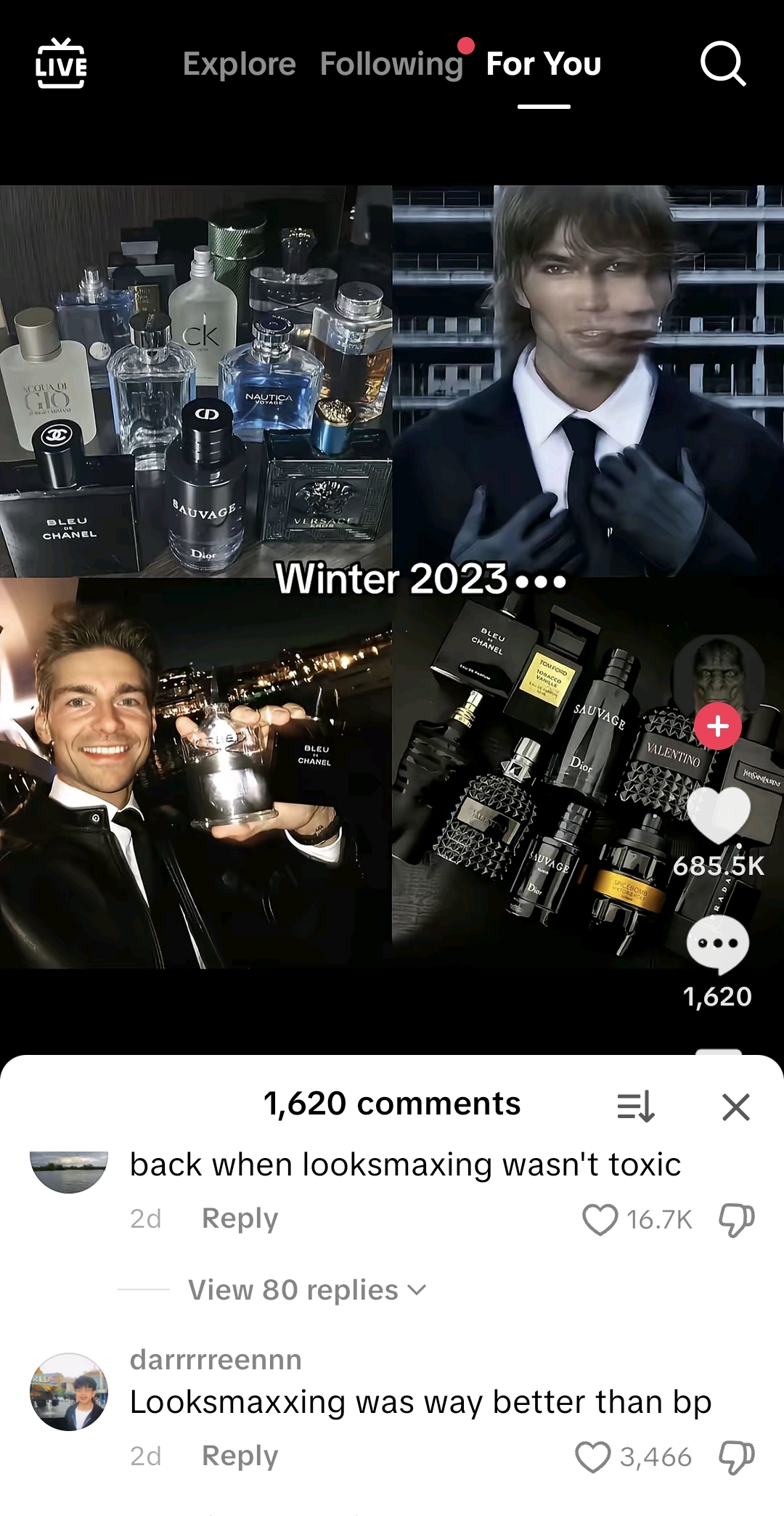Image resolution: width=784 pixels, height=1516 pixels.
Task: Reply to the first comment
Action: [239, 1219]
